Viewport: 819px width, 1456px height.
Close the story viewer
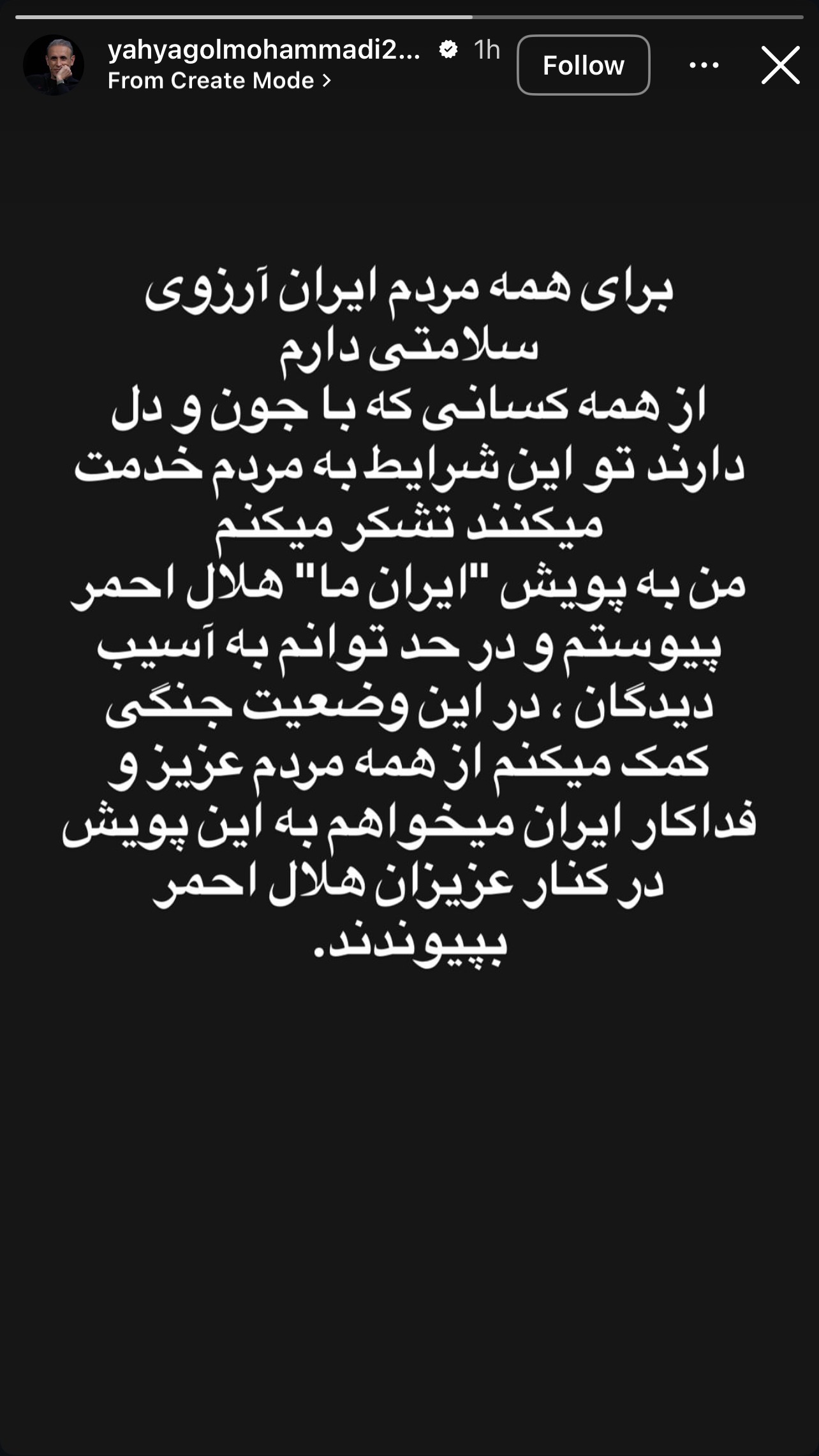tap(780, 65)
